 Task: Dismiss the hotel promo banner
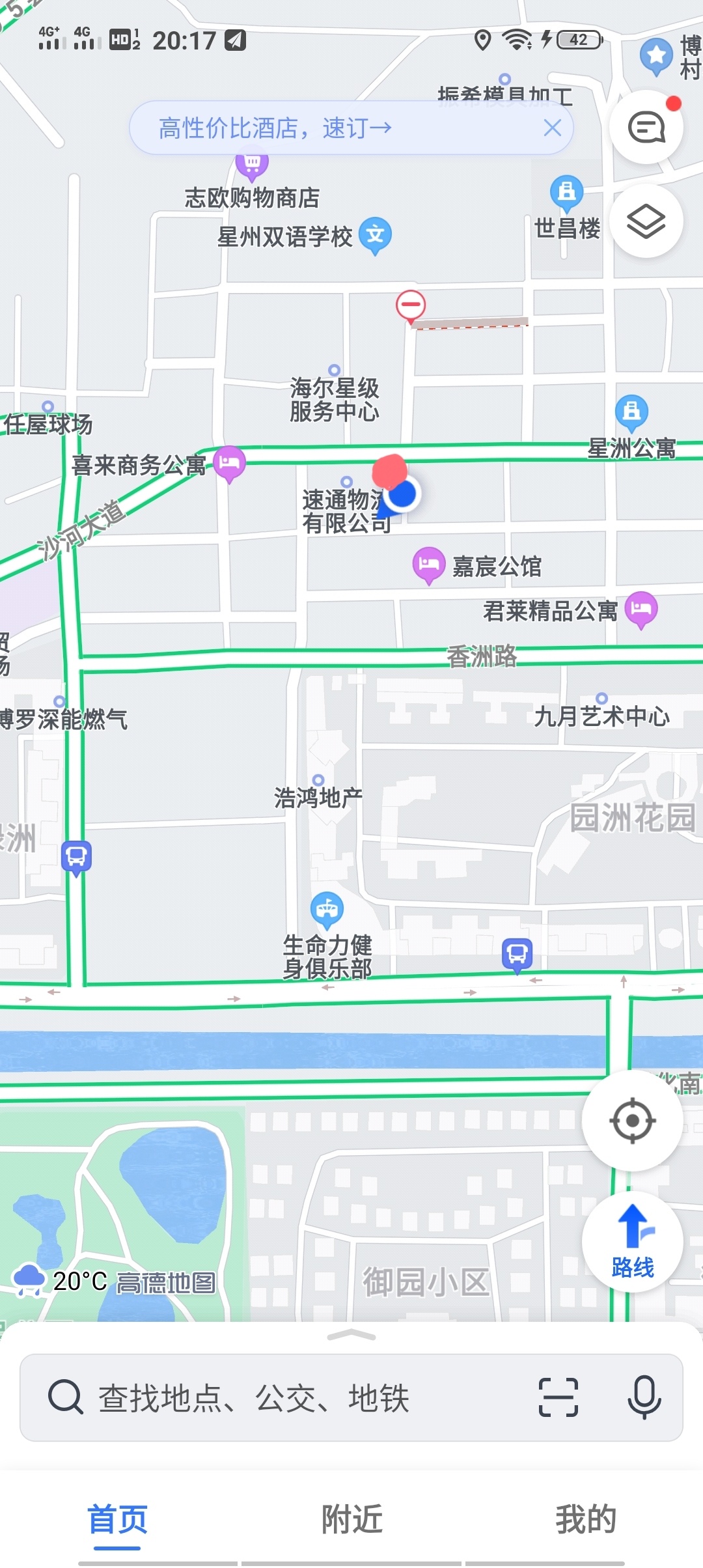(552, 128)
